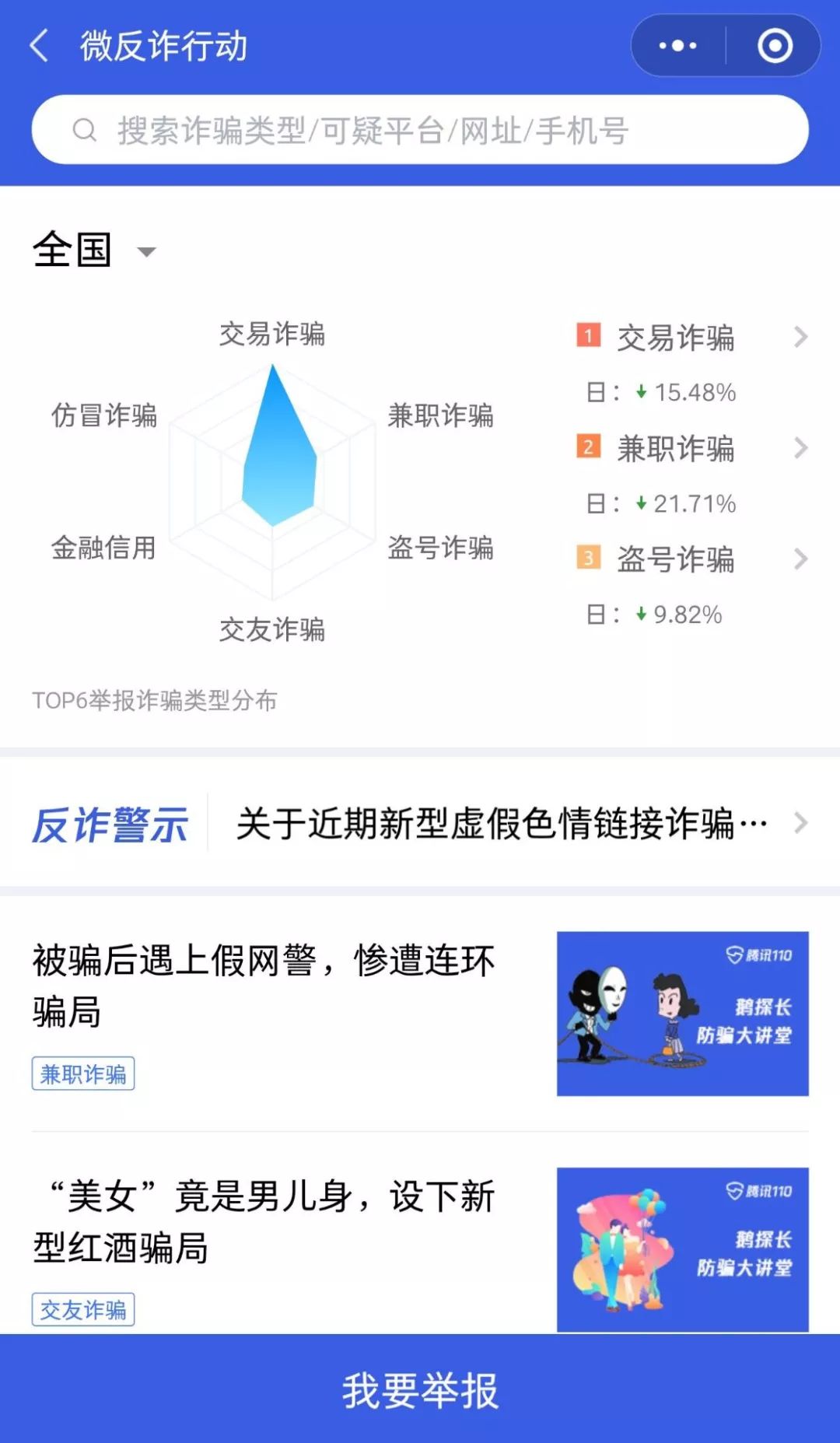Open the mini-program more options (···) icon
Screen dimensions: 840x1443
675,45
